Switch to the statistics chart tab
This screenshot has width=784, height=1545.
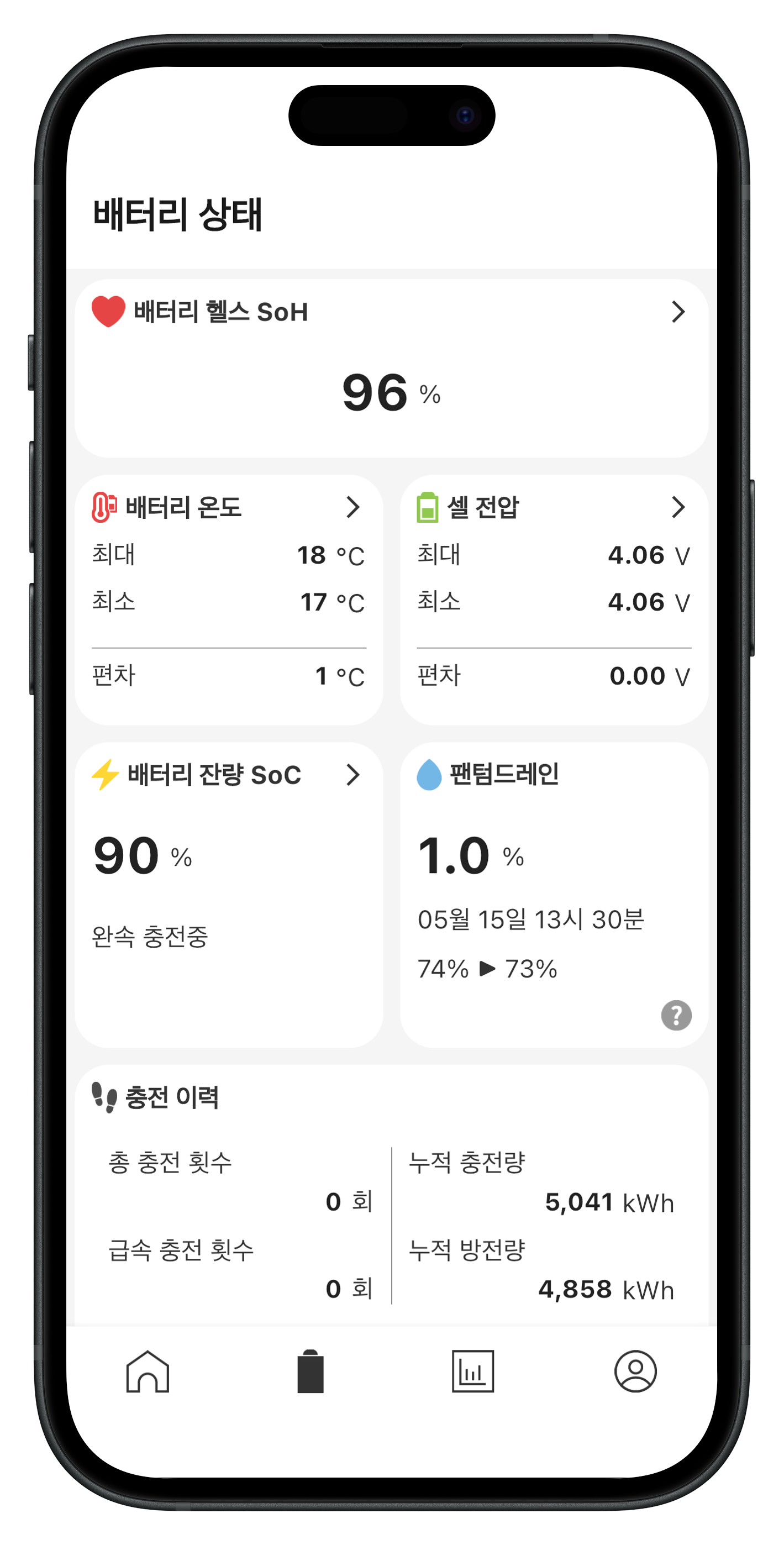pyautogui.click(x=473, y=1371)
